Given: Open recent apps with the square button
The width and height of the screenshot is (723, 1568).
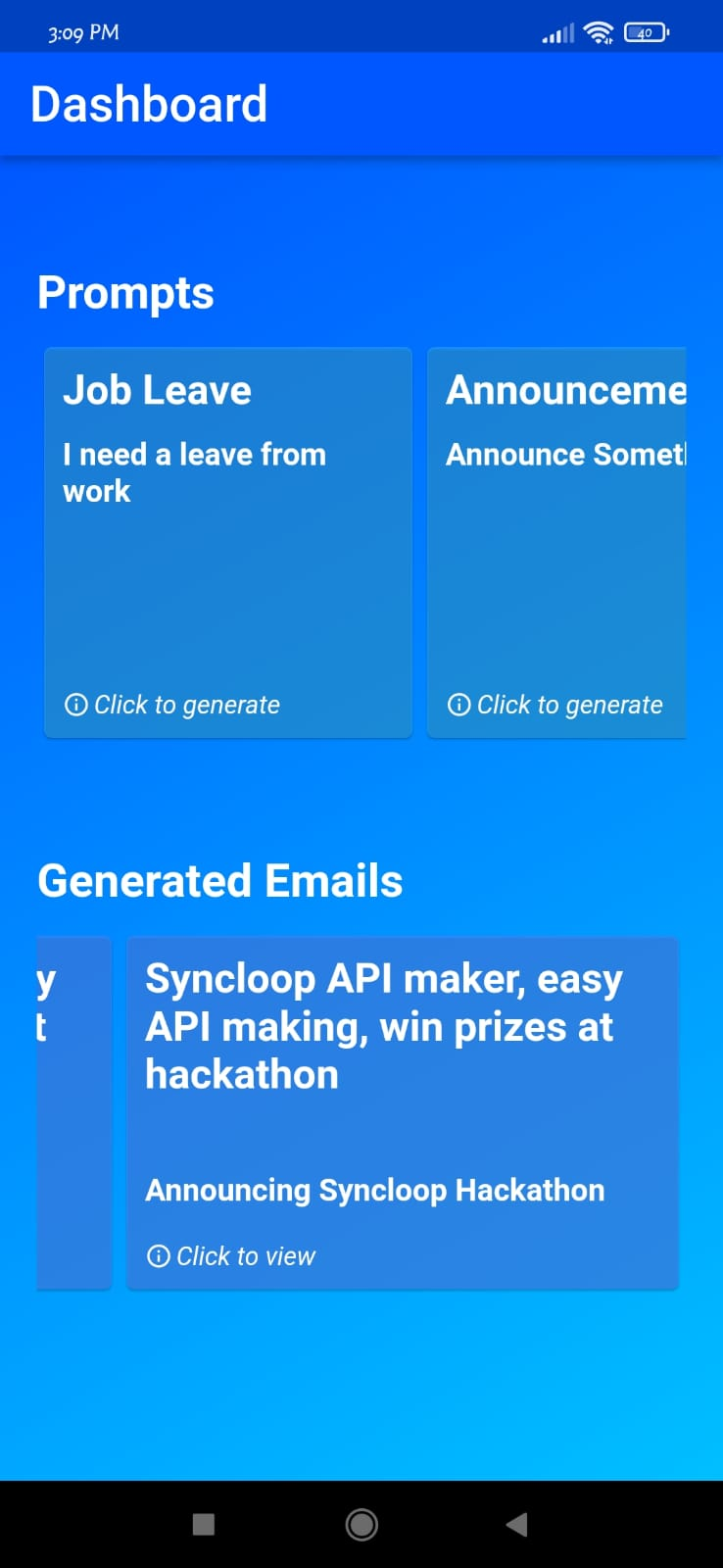Looking at the screenshot, I should 203,1524.
